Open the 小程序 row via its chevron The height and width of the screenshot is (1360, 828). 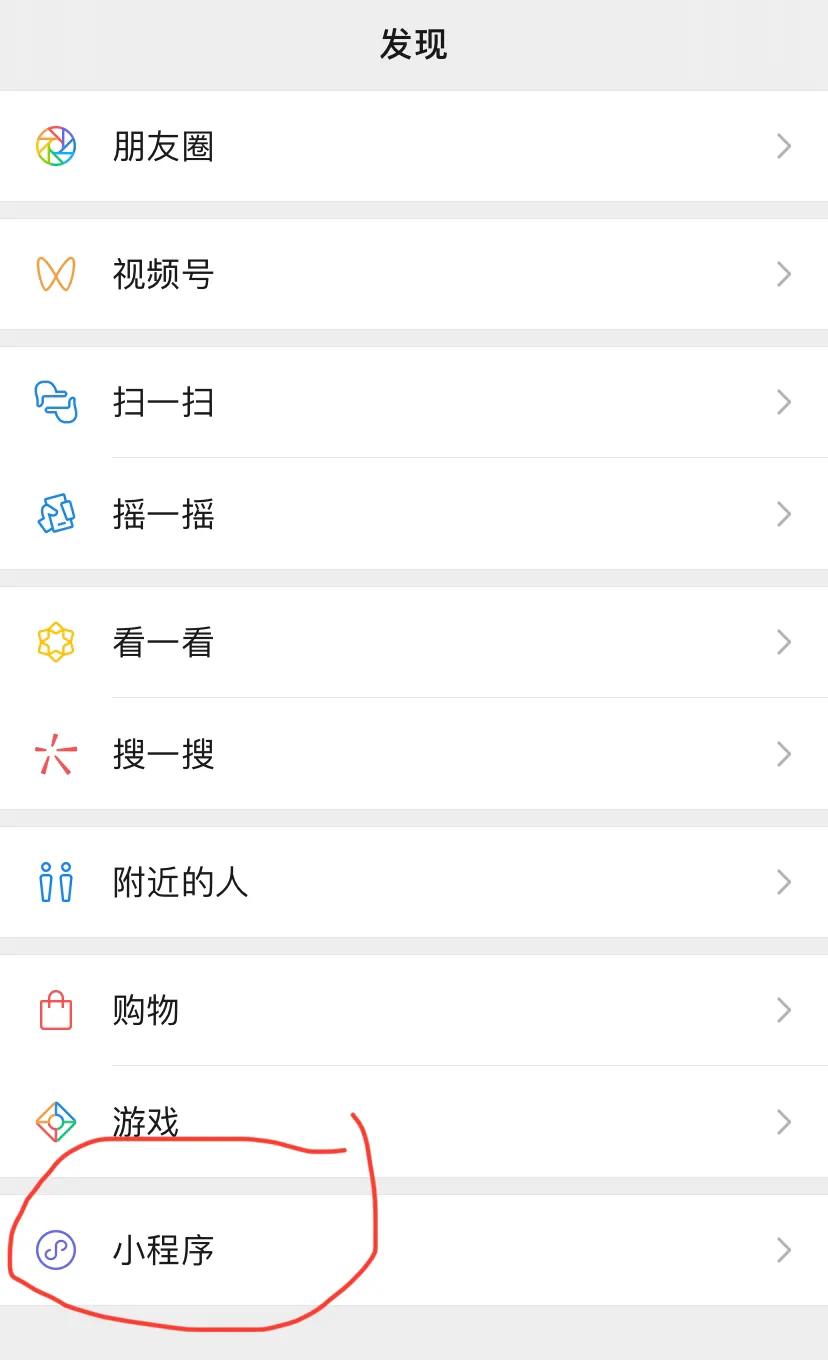784,1250
